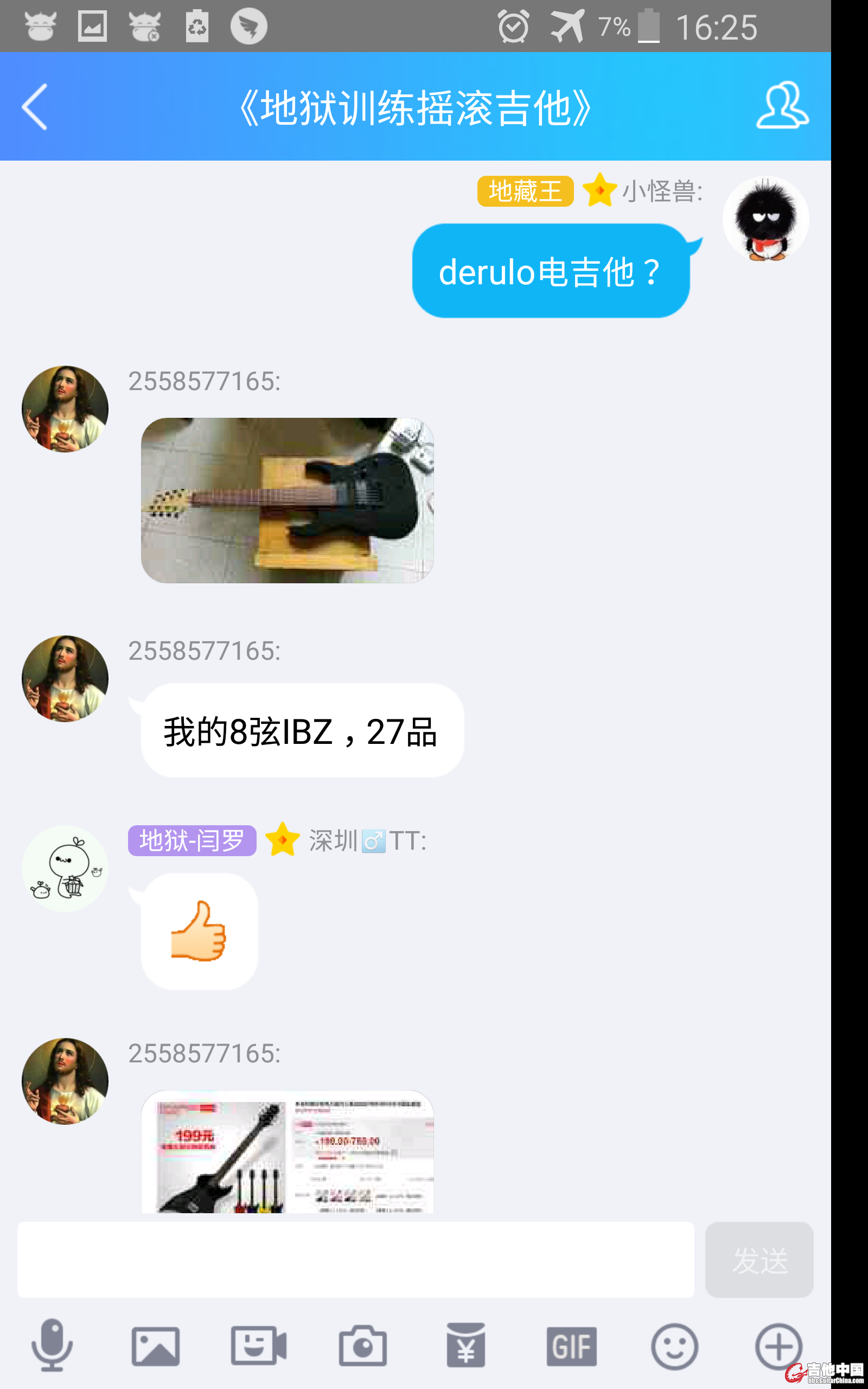Open the emoji smiley panel

[x=674, y=1346]
